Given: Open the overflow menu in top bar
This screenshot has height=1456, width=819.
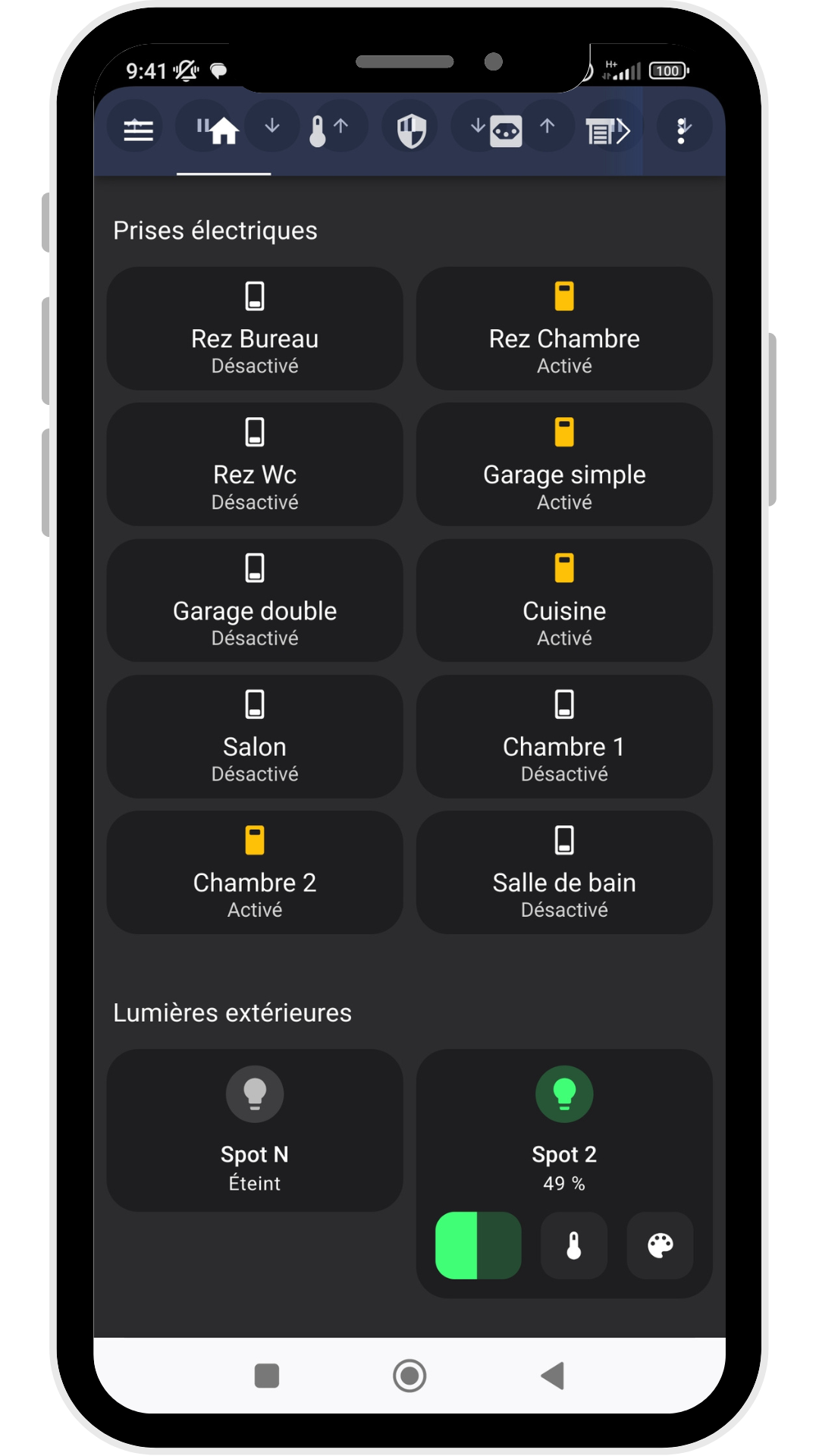Looking at the screenshot, I should pyautogui.click(x=682, y=130).
